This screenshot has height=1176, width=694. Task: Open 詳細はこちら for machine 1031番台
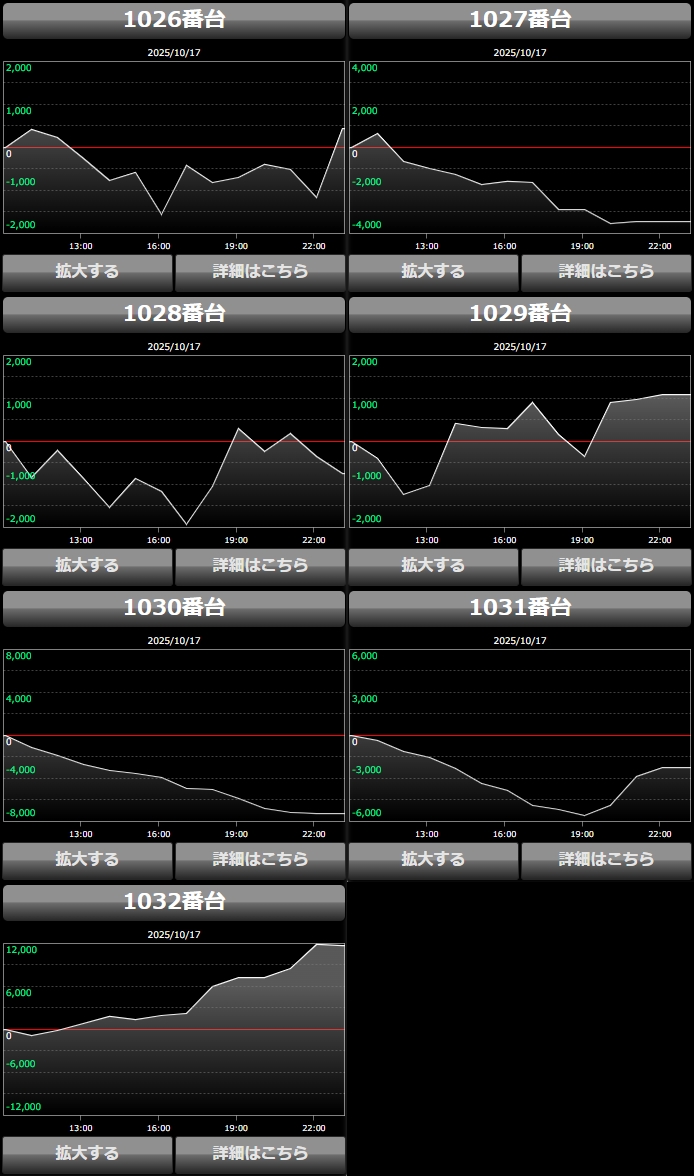606,860
